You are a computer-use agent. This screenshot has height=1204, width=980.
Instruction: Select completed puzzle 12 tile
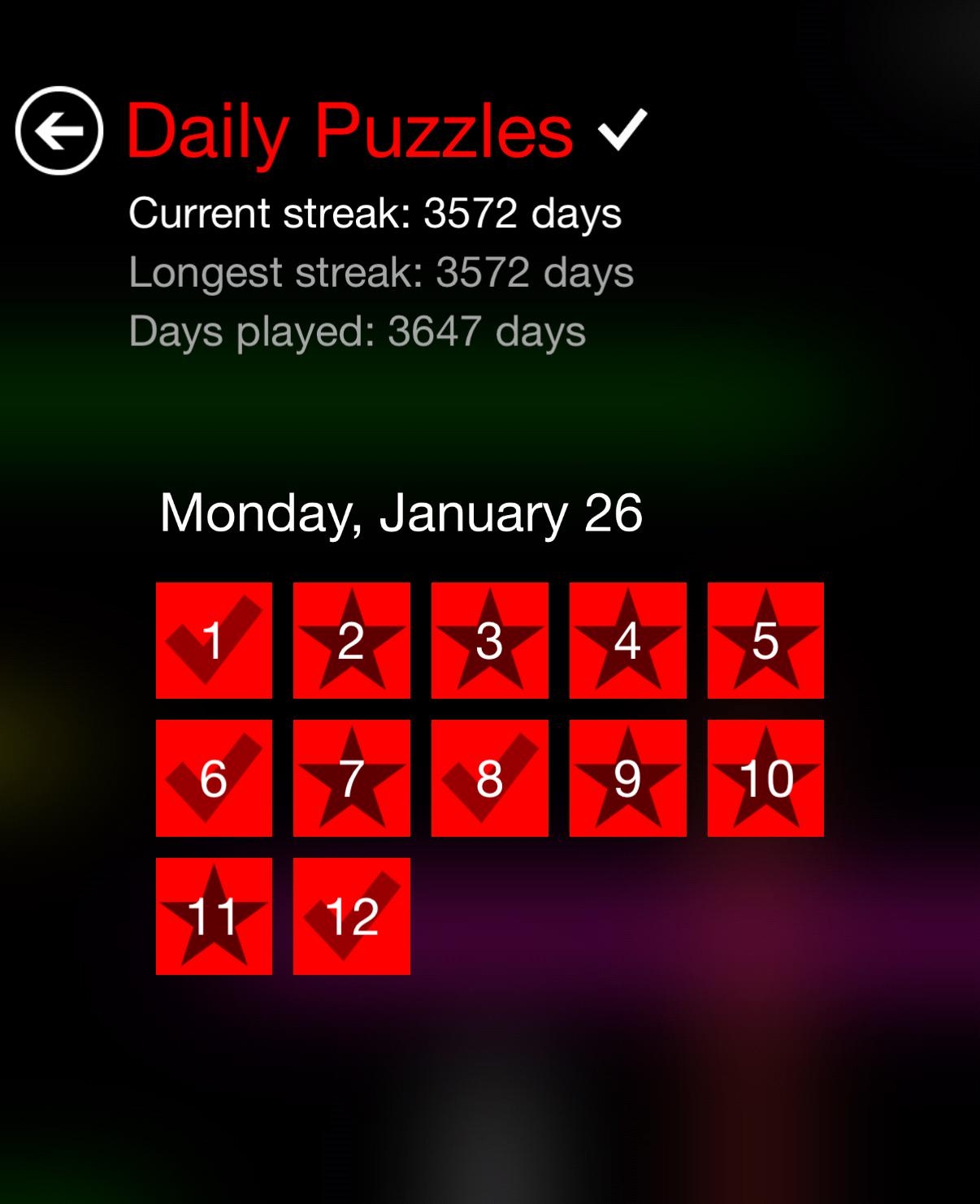tap(351, 914)
